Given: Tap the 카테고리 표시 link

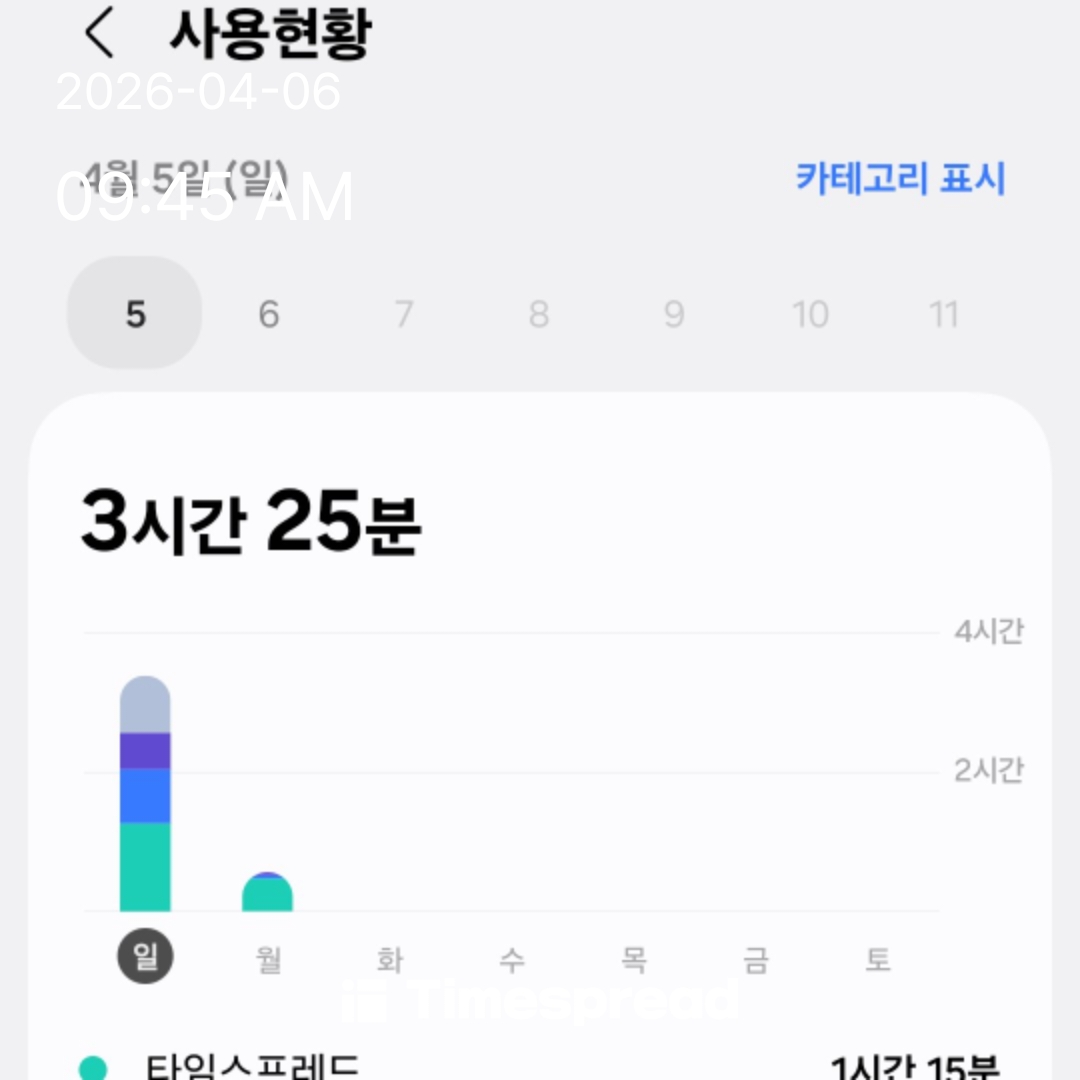Looking at the screenshot, I should [x=900, y=179].
